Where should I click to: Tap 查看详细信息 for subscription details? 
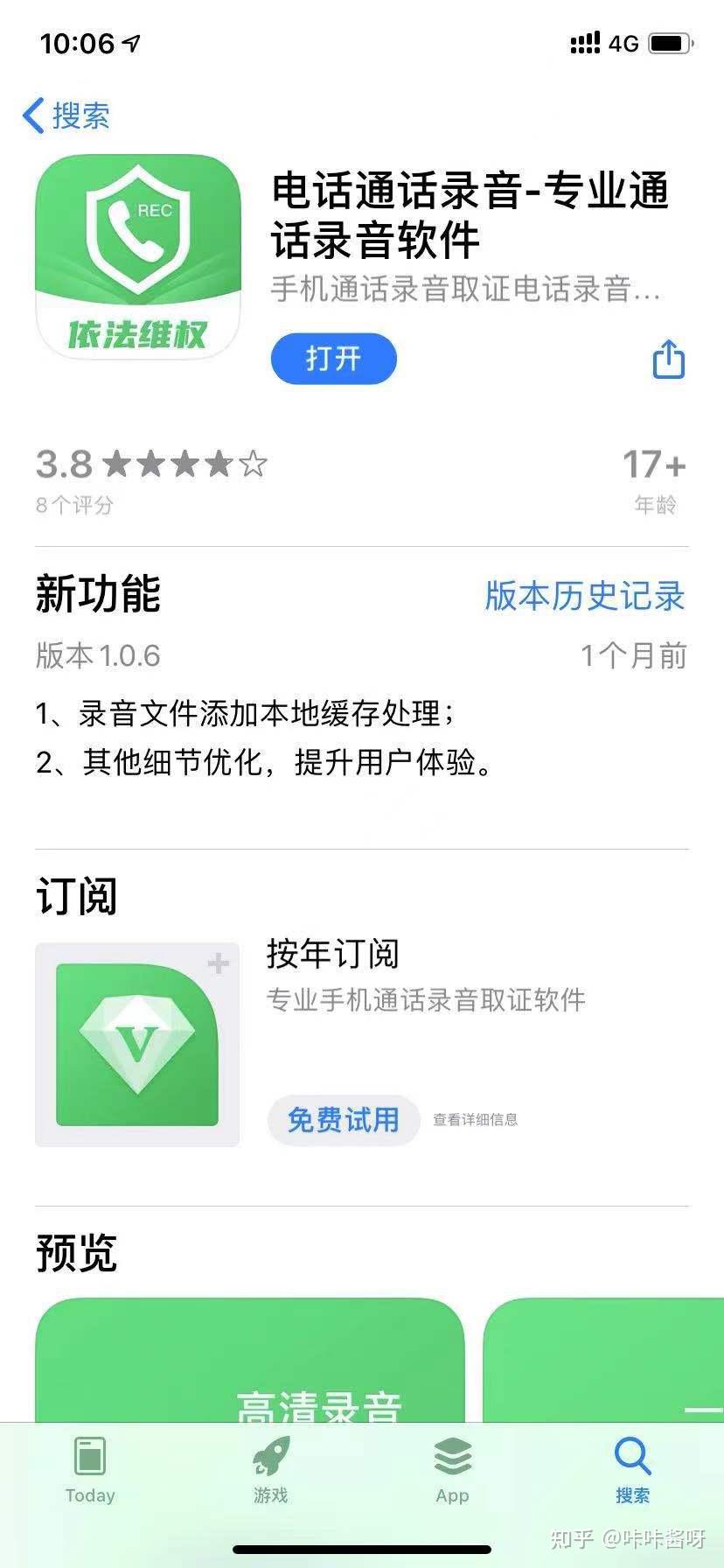[x=475, y=1119]
